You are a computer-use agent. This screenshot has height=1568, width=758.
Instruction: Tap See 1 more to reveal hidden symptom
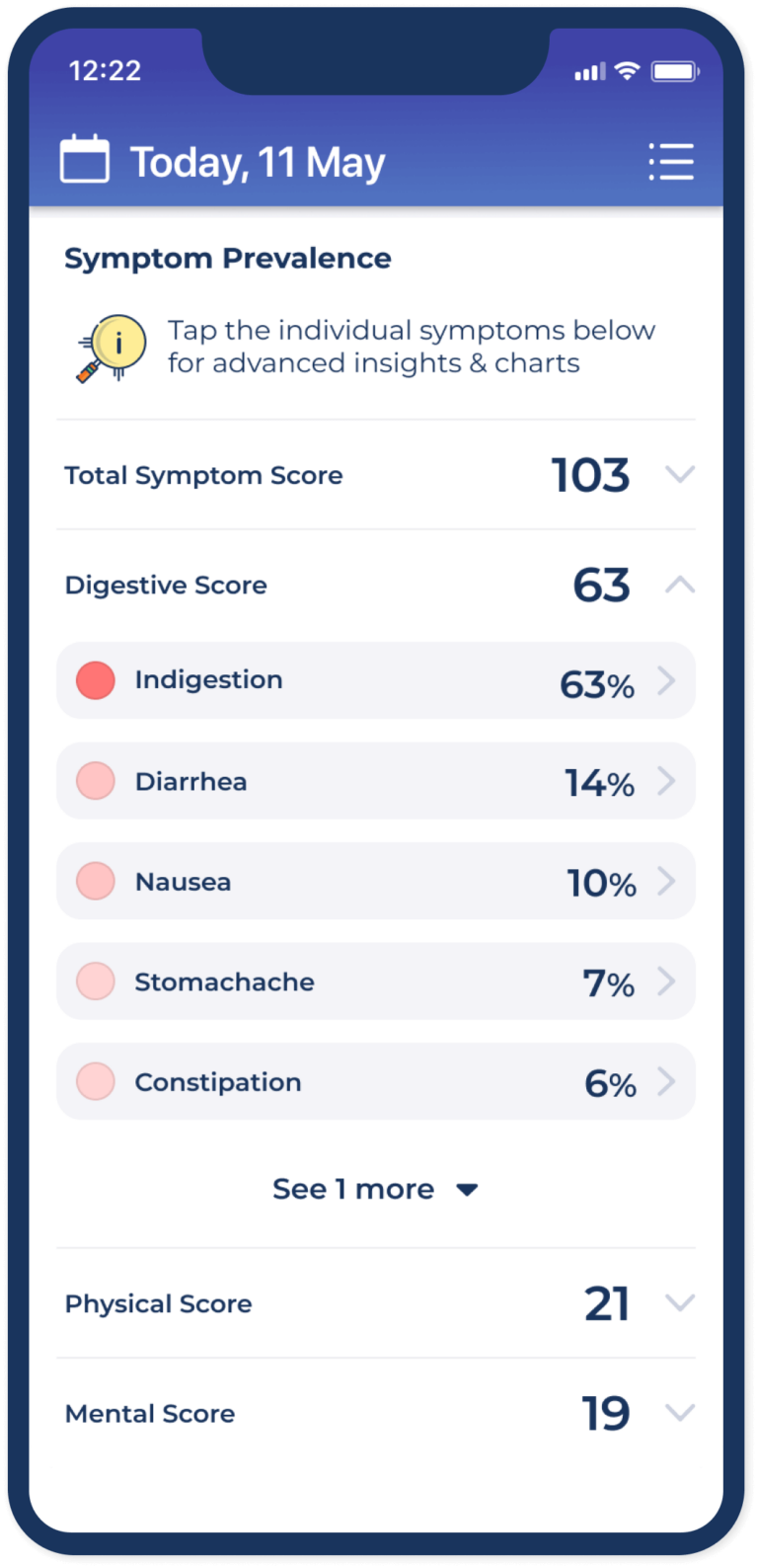pos(376,1189)
